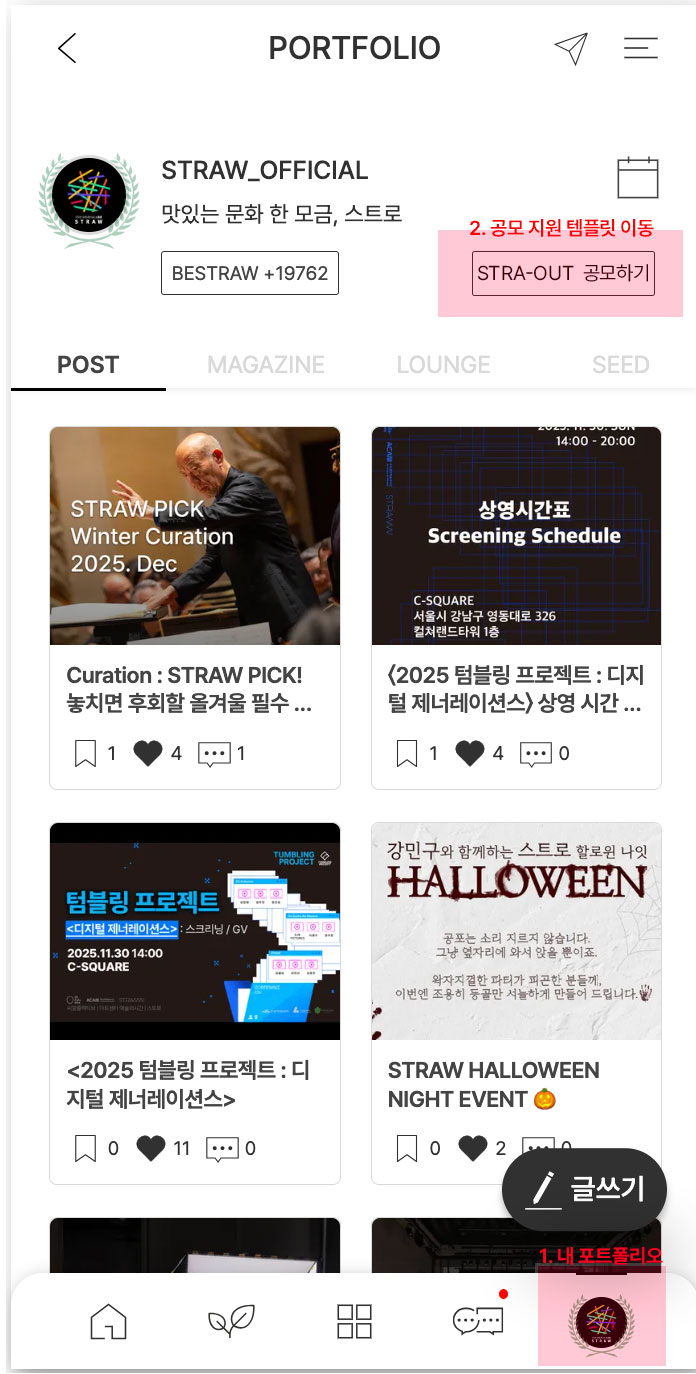This screenshot has height=1374, width=696.
Task: Open the hamburger menu
Action: (x=640, y=48)
